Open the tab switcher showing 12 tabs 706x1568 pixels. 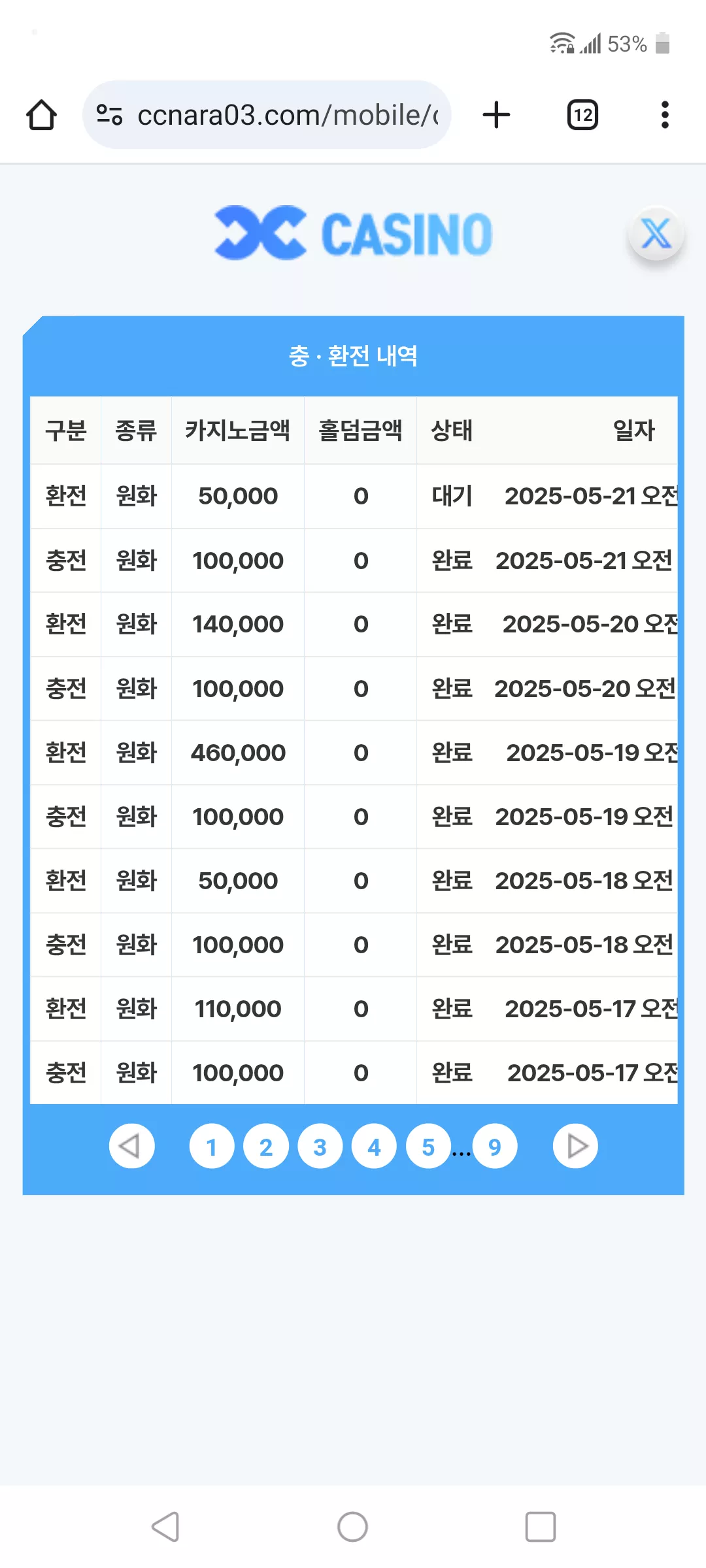582,115
